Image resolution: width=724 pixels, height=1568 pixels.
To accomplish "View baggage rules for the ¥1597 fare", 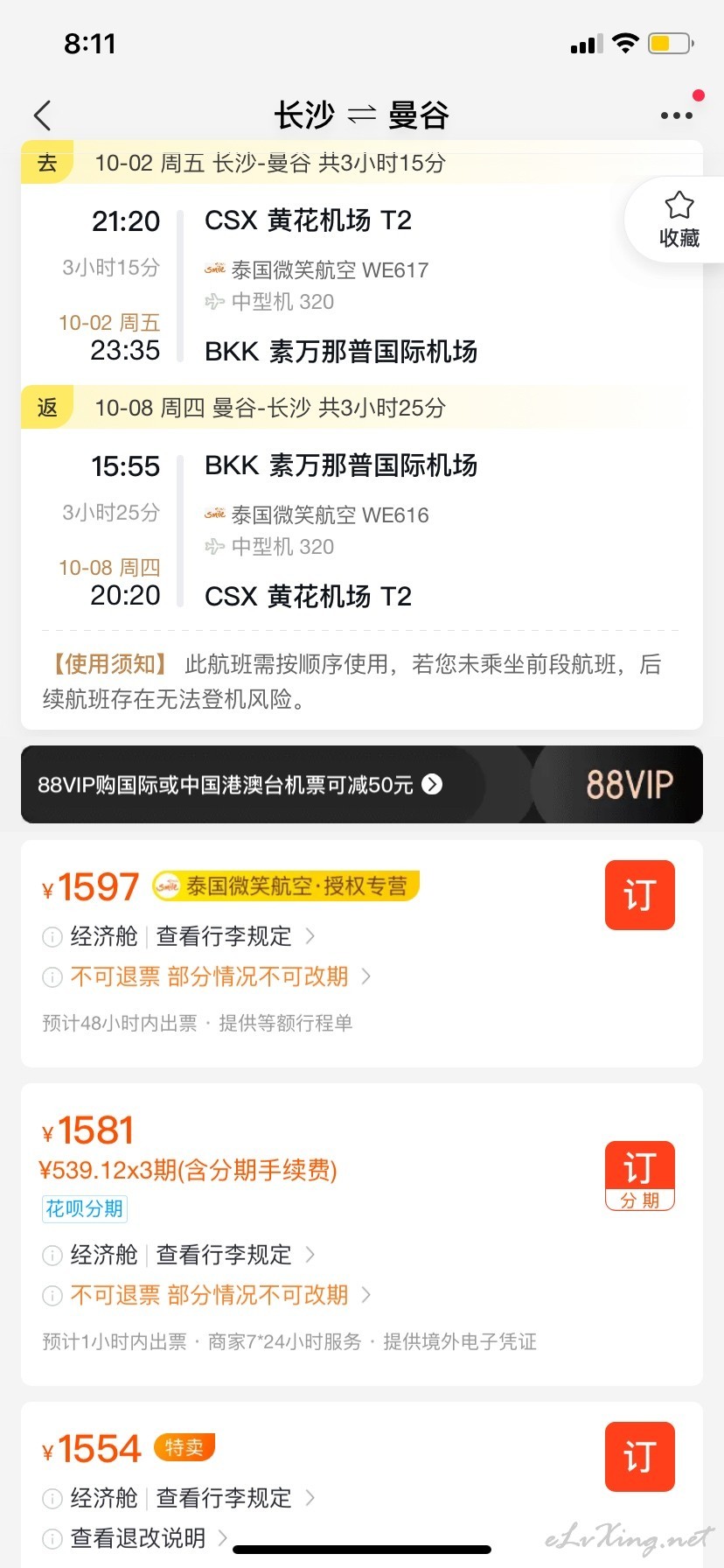I will point(235,936).
